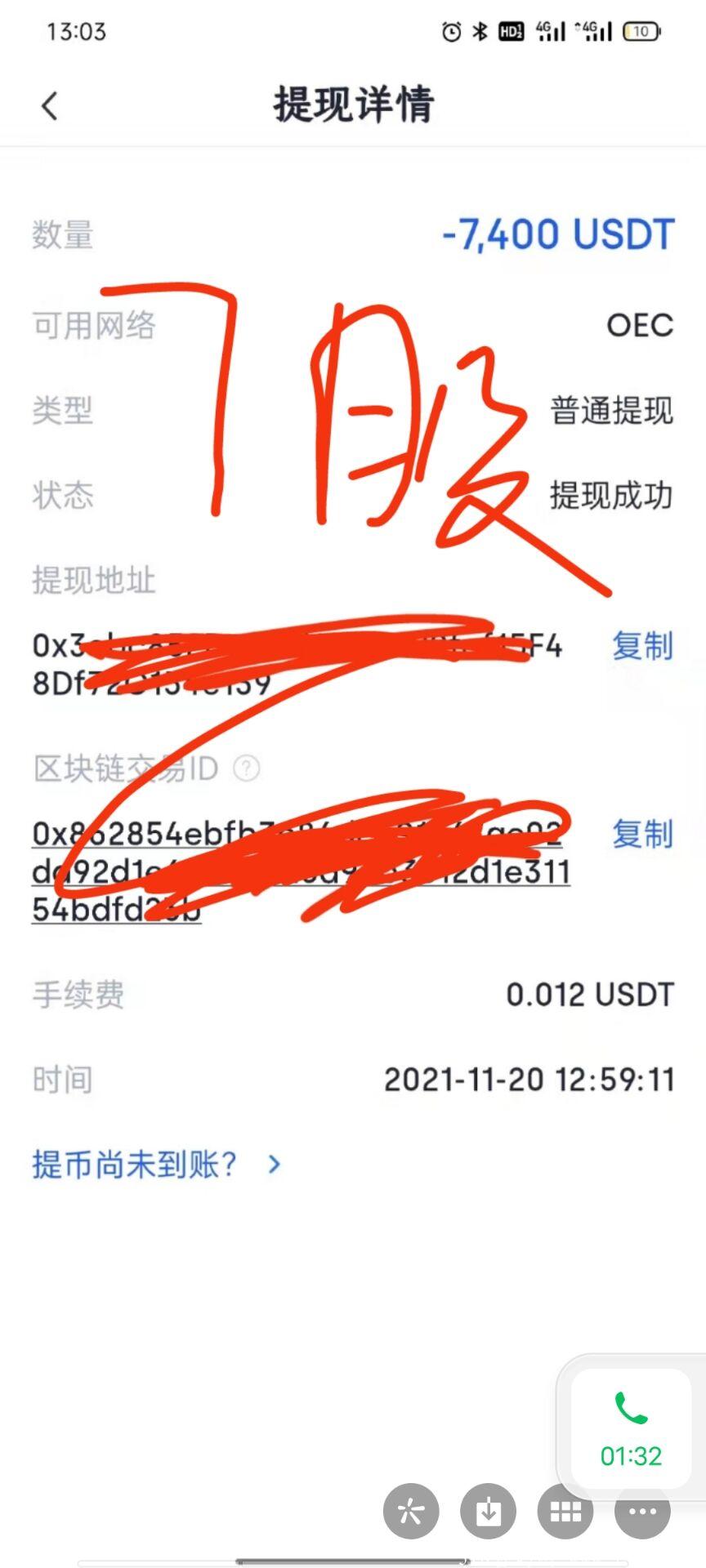Tap the three-dots more options floating icon
The image size is (706, 1568).
coord(641,1512)
